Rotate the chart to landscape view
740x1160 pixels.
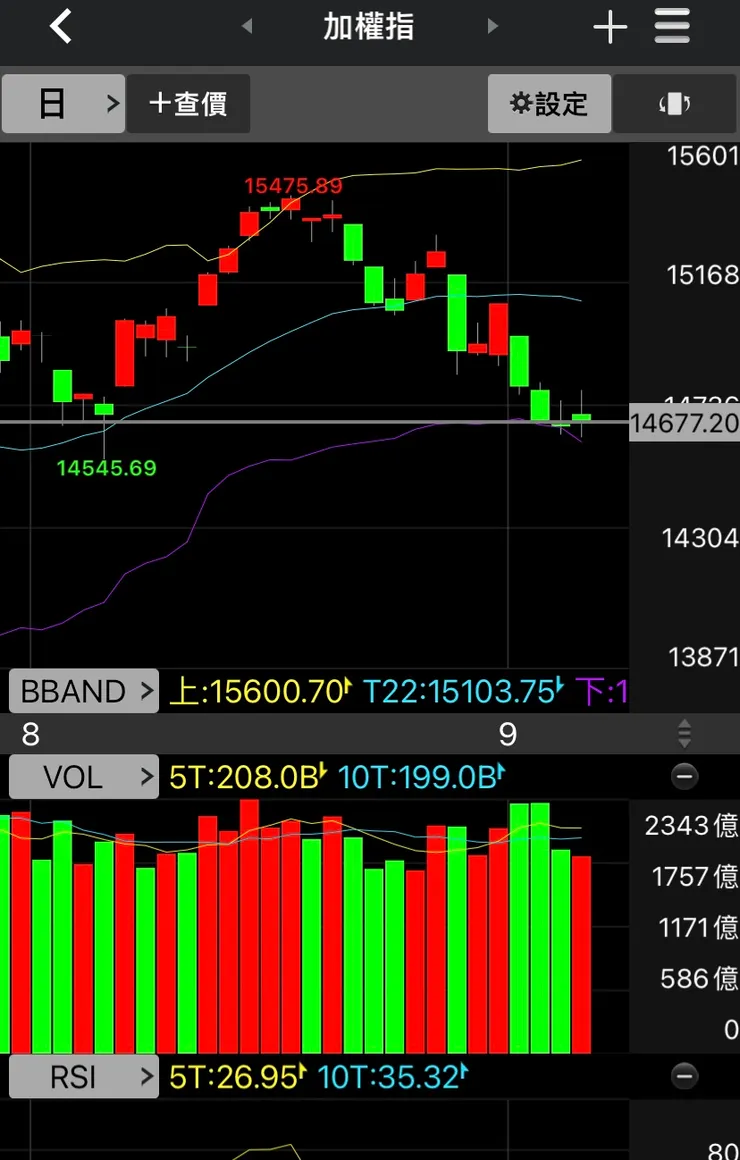[x=675, y=103]
